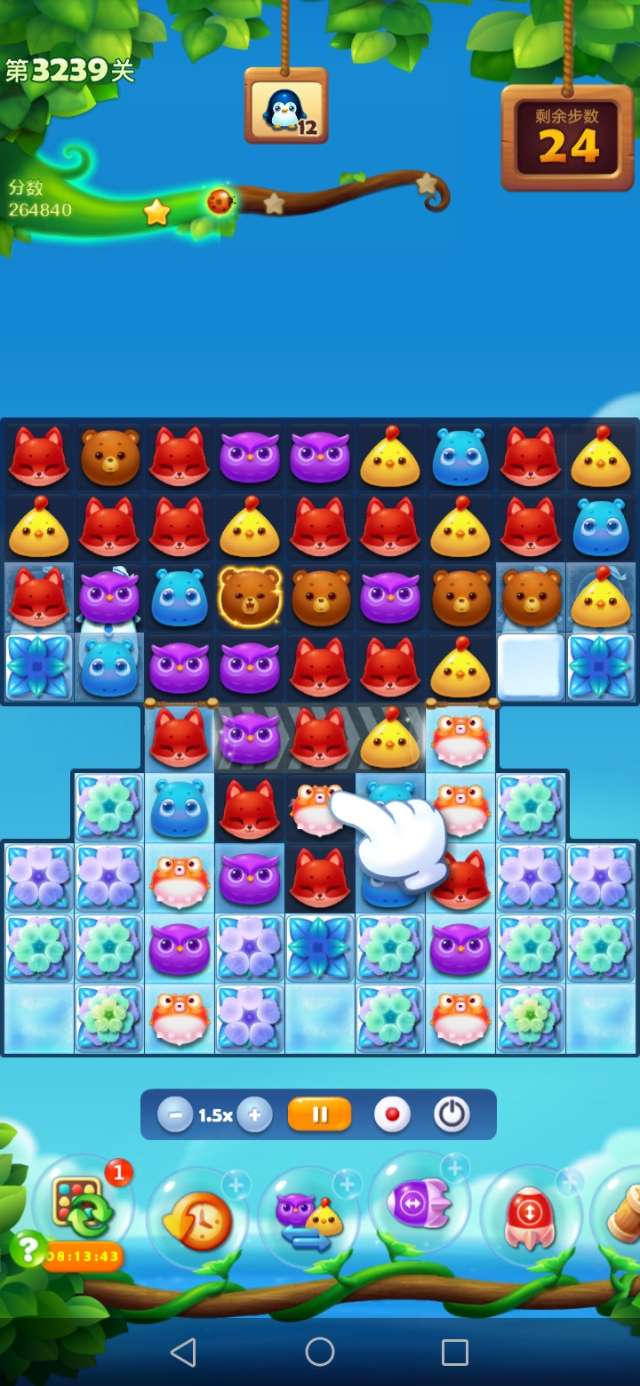The image size is (640, 1386).
Task: Go back using the system back button
Action: tap(183, 1353)
